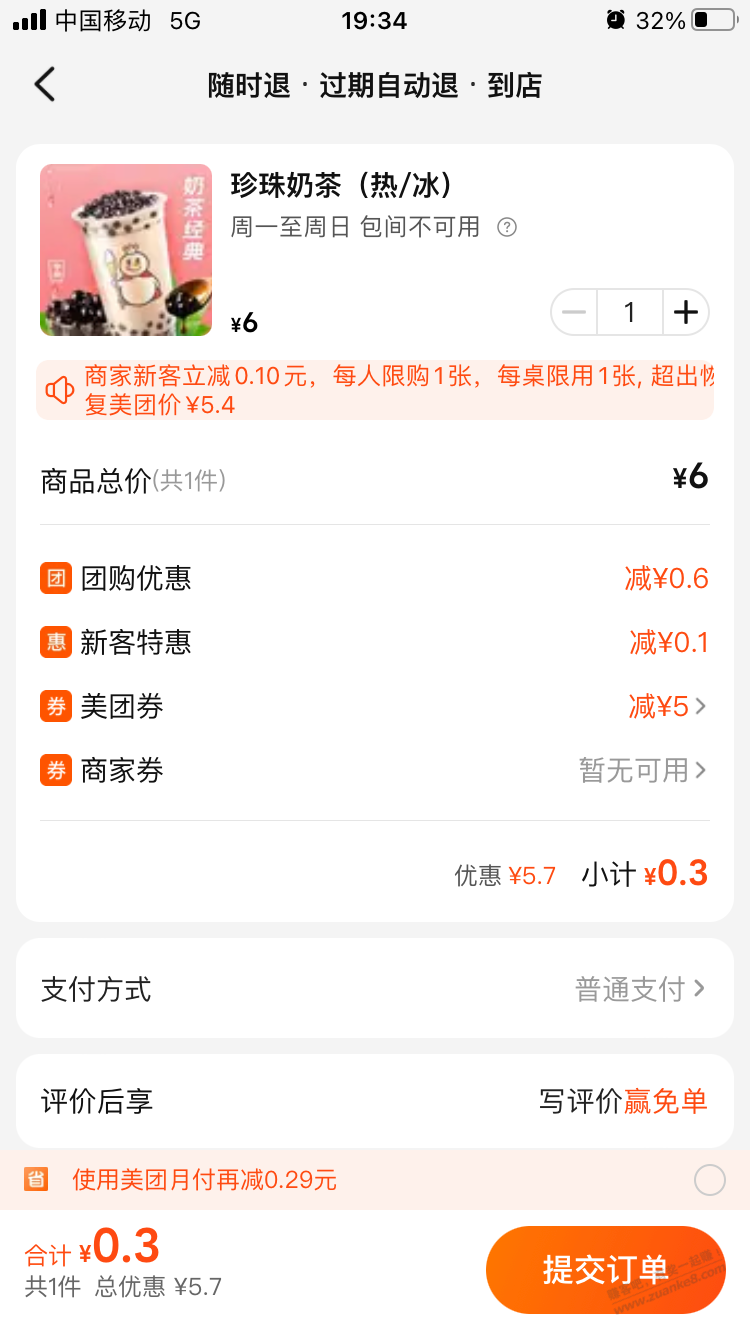Submit order with 提交订单 button

tap(605, 1270)
